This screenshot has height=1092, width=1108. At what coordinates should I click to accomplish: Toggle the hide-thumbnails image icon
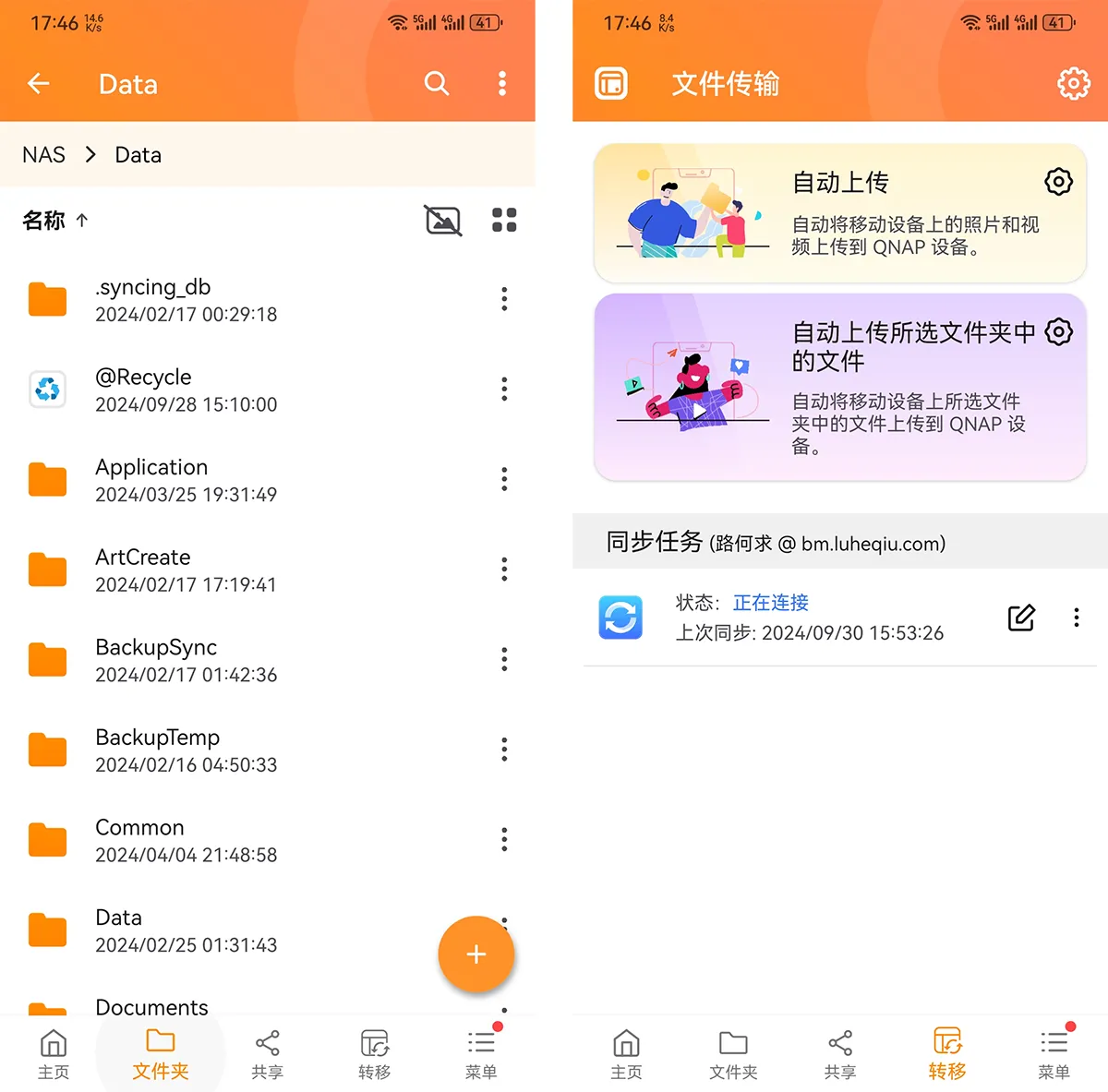pos(443,220)
